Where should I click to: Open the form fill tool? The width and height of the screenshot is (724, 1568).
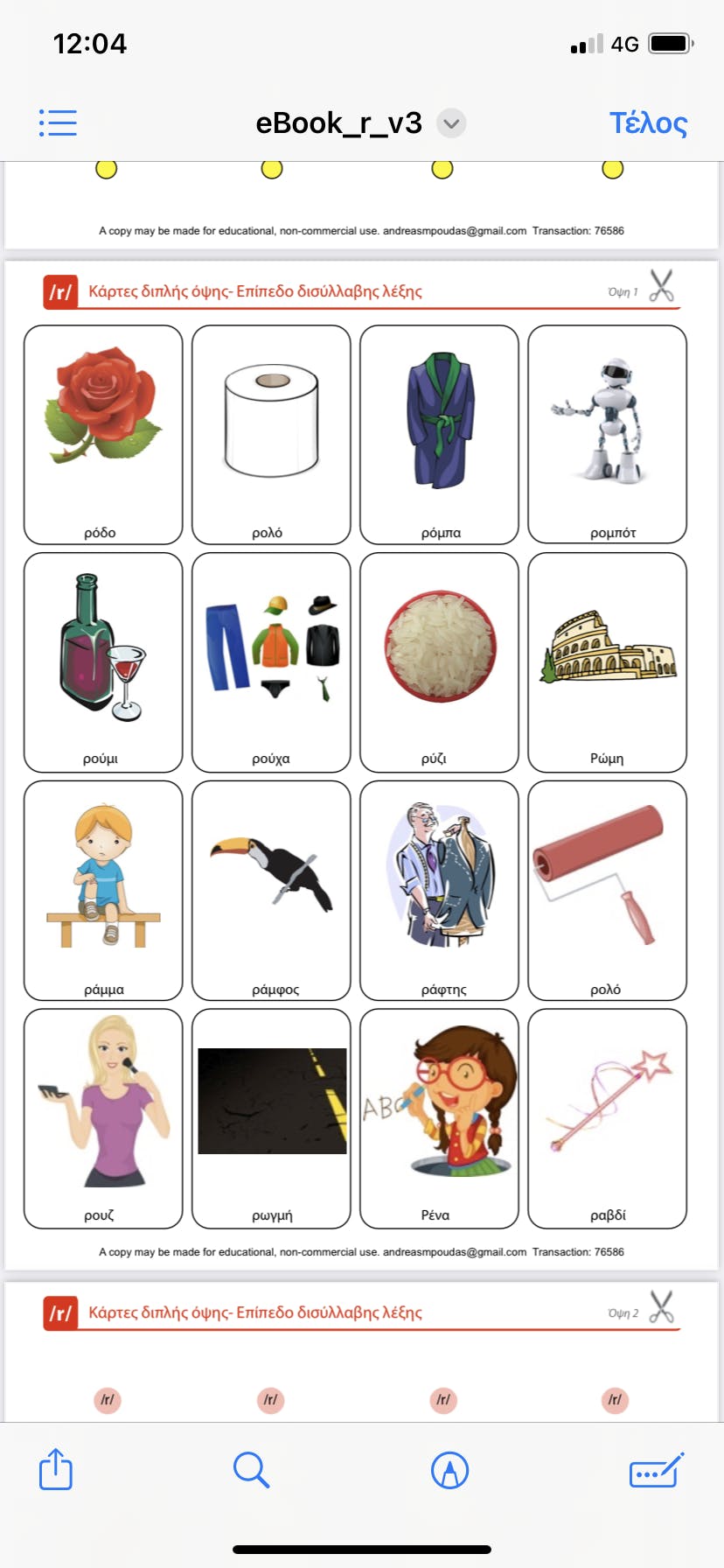656,1469
